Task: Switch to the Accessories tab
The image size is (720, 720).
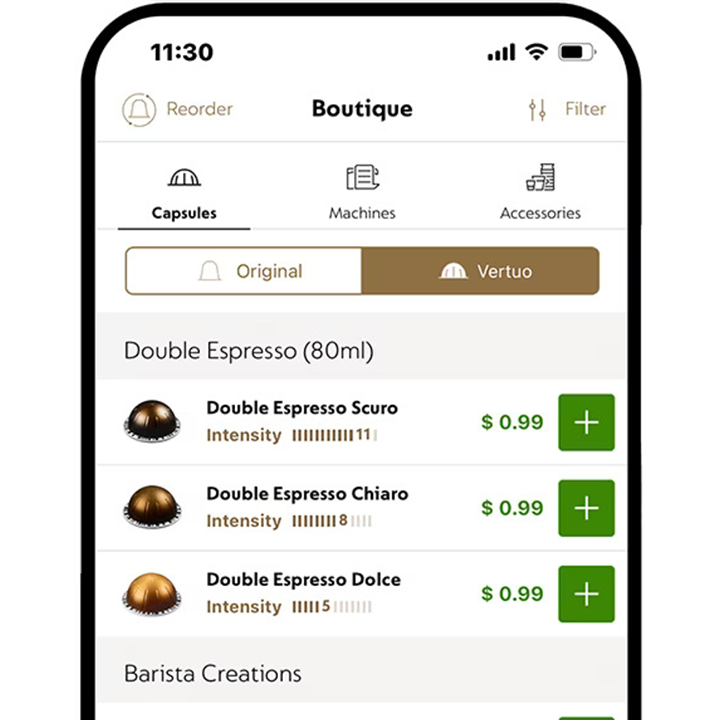Action: [540, 192]
